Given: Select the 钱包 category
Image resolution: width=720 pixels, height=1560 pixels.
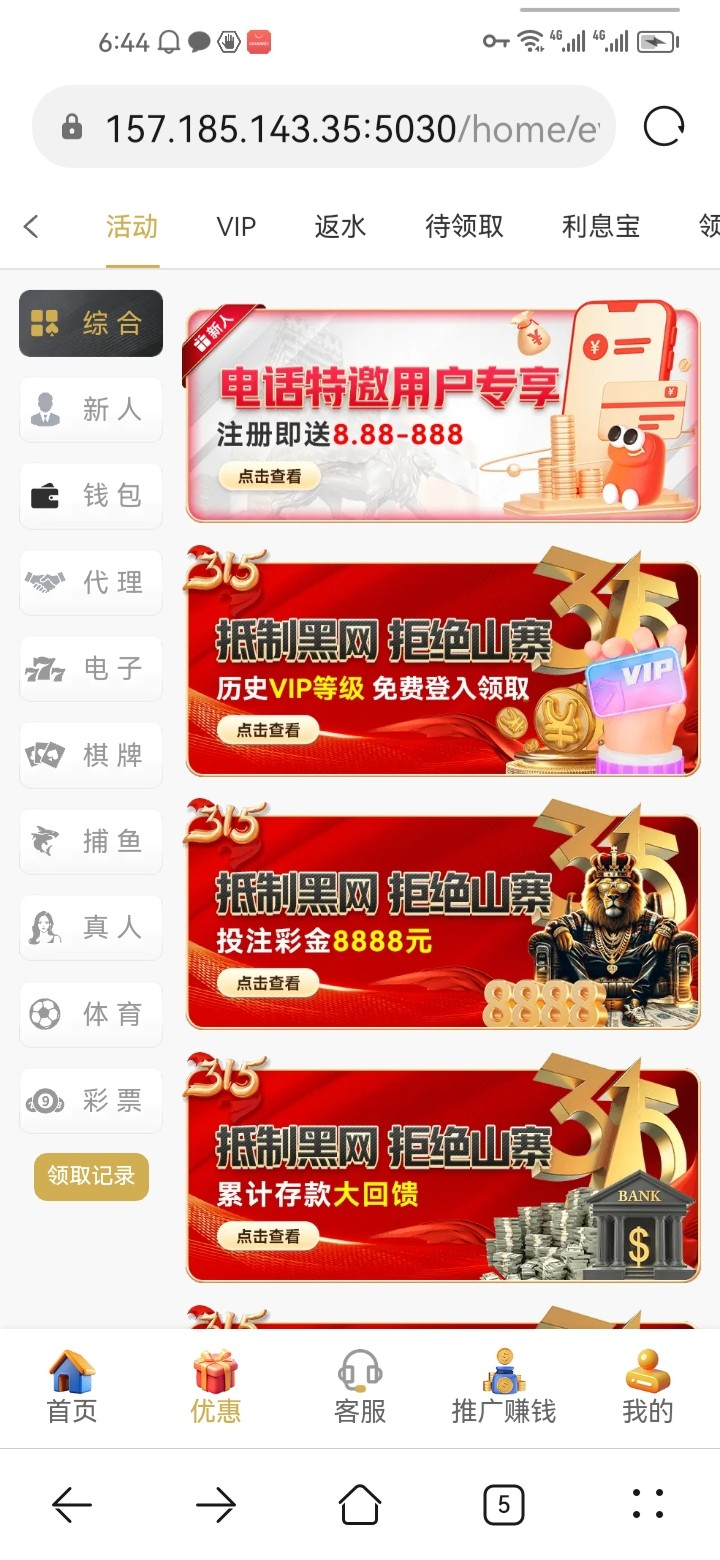Looking at the screenshot, I should click(x=91, y=496).
